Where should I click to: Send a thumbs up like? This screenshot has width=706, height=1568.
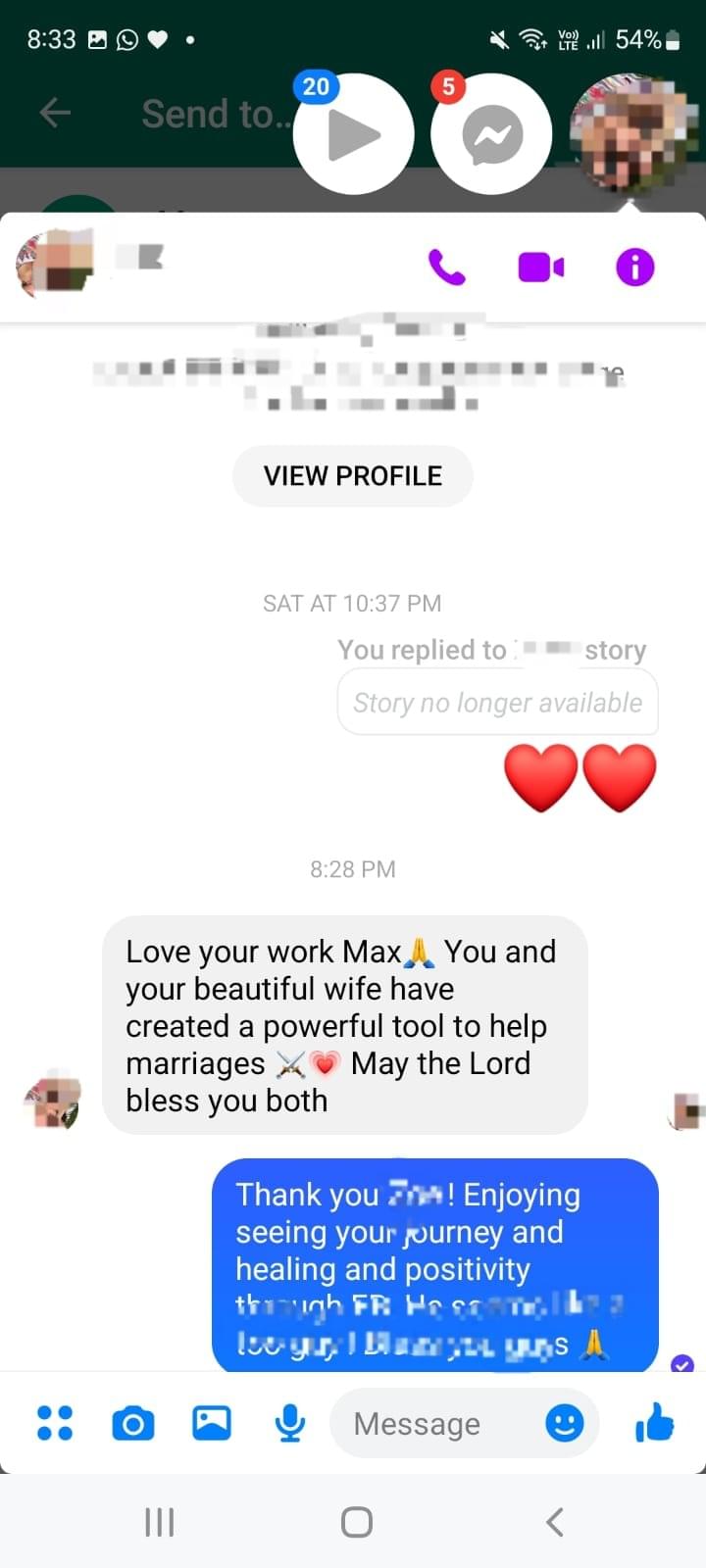pyautogui.click(x=654, y=1423)
